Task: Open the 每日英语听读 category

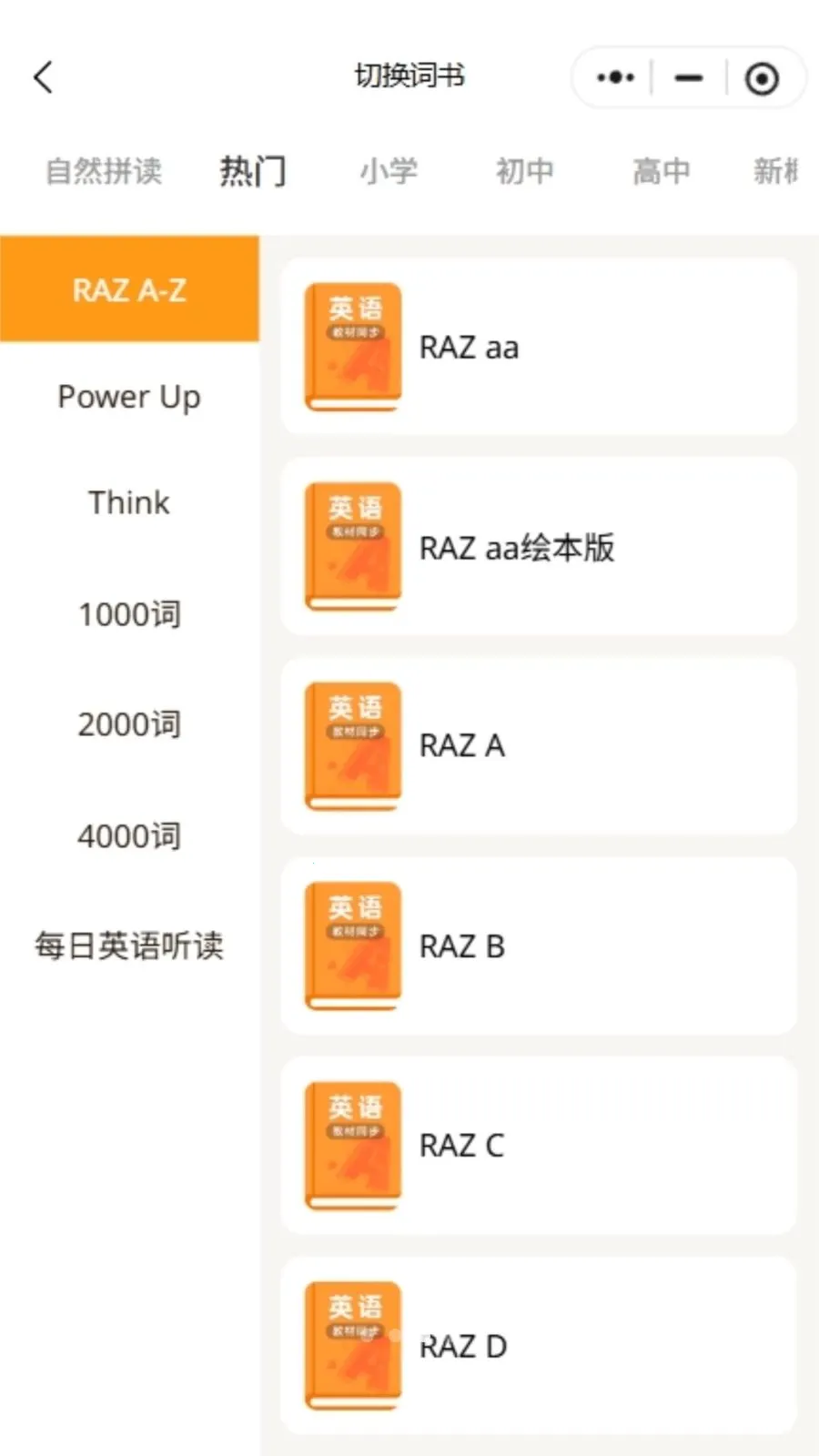Action: pos(129,945)
